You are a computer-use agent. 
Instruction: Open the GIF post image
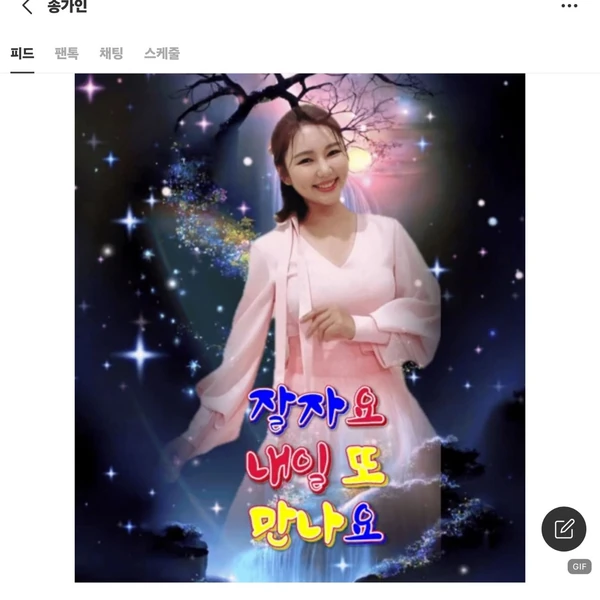click(300, 327)
